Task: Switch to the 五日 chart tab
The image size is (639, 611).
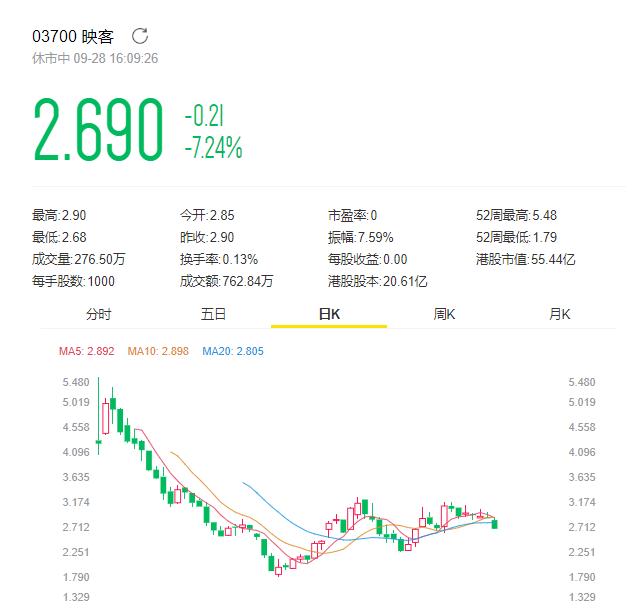Action: coord(213,314)
